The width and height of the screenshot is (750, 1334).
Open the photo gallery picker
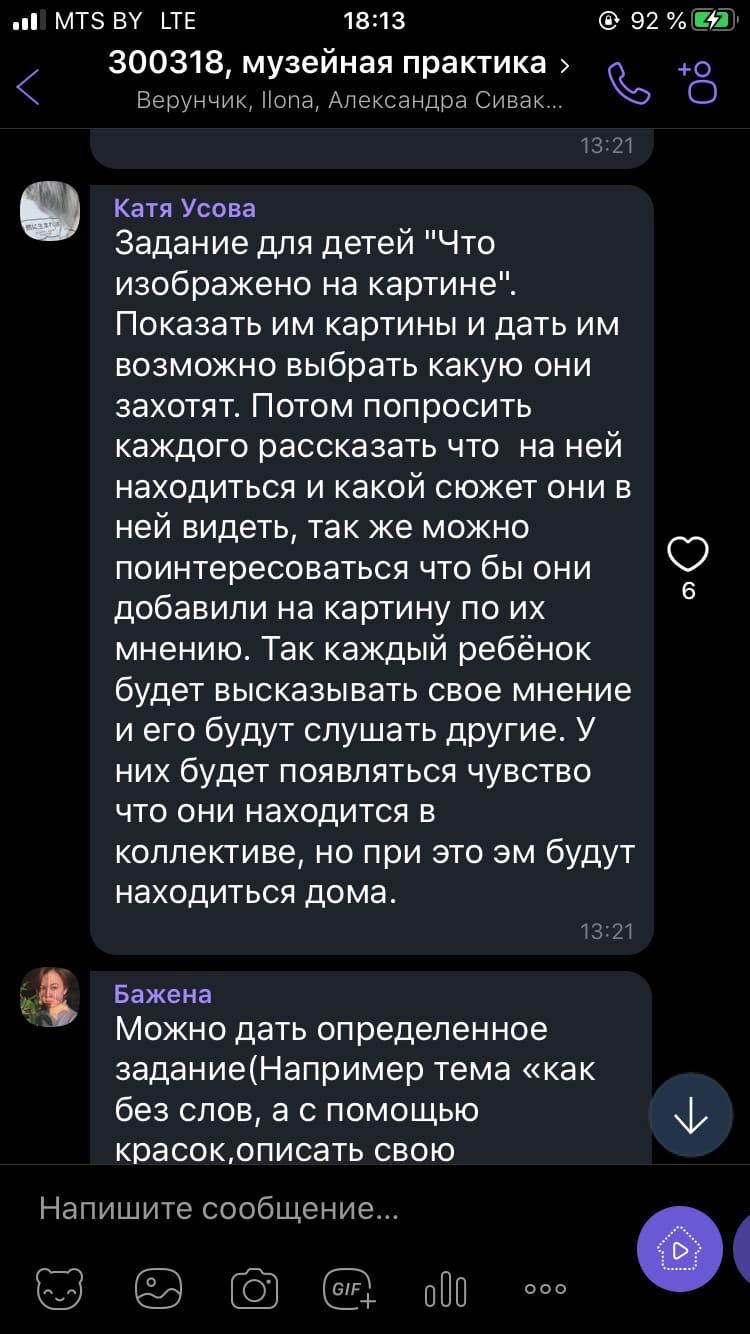pyautogui.click(x=158, y=1288)
